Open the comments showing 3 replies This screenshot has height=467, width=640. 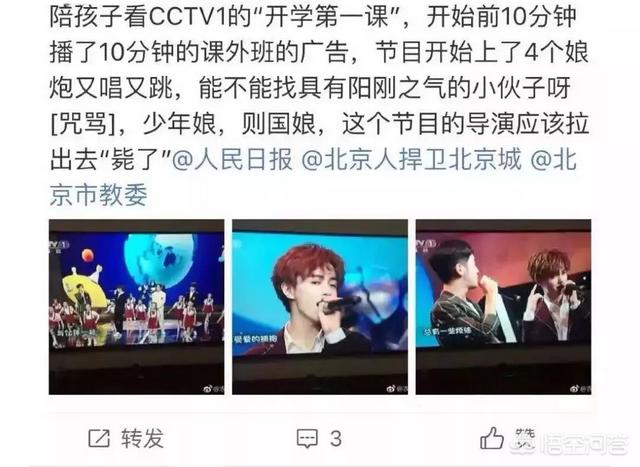(319, 439)
